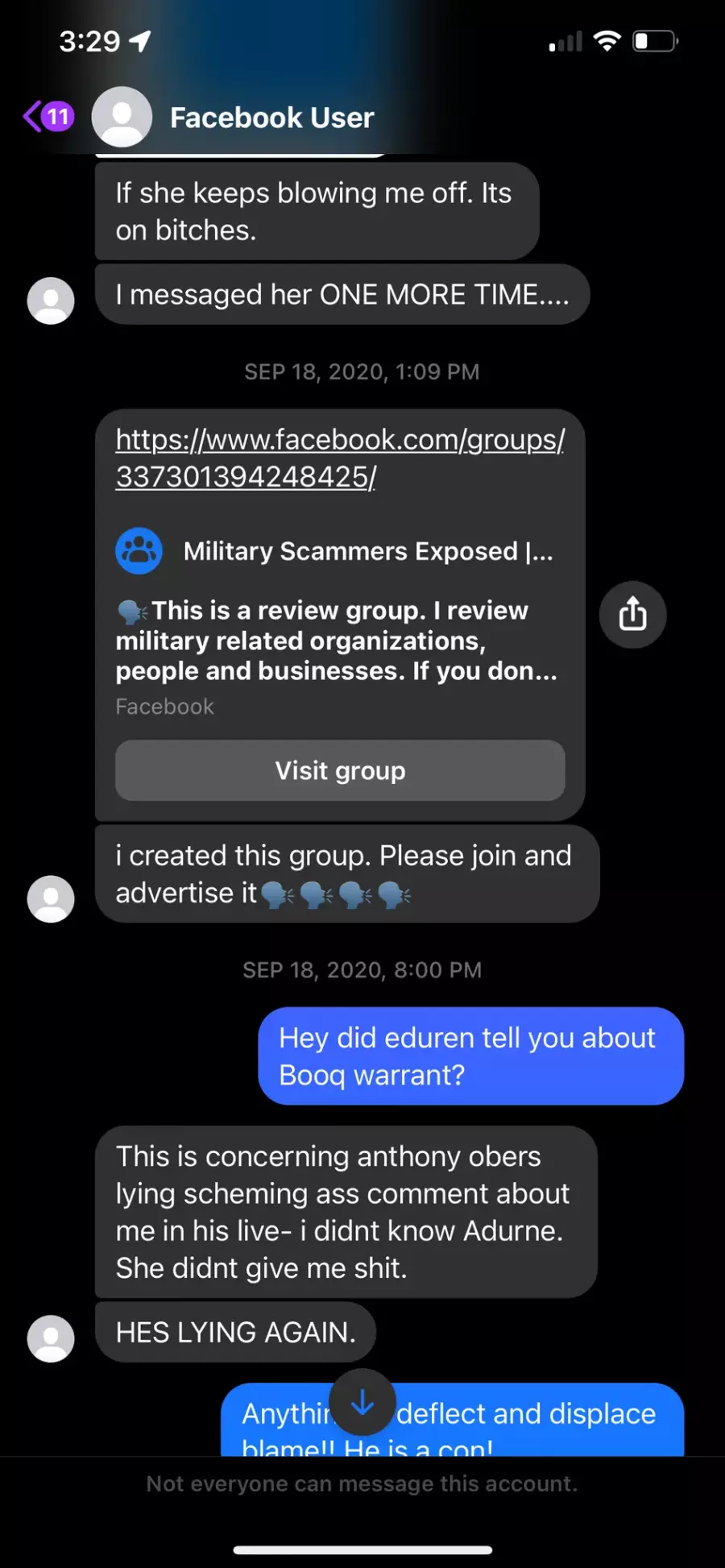Go back to the chats list
The height and width of the screenshot is (1568, 725).
[x=48, y=117]
